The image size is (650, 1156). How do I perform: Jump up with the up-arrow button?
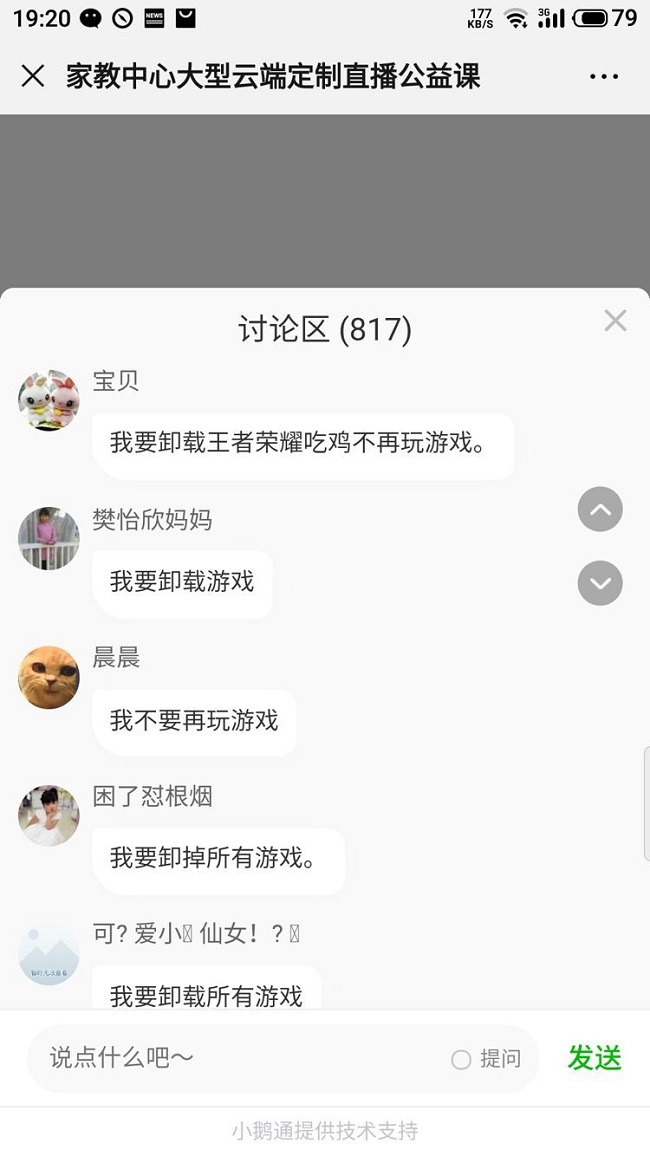coord(600,510)
